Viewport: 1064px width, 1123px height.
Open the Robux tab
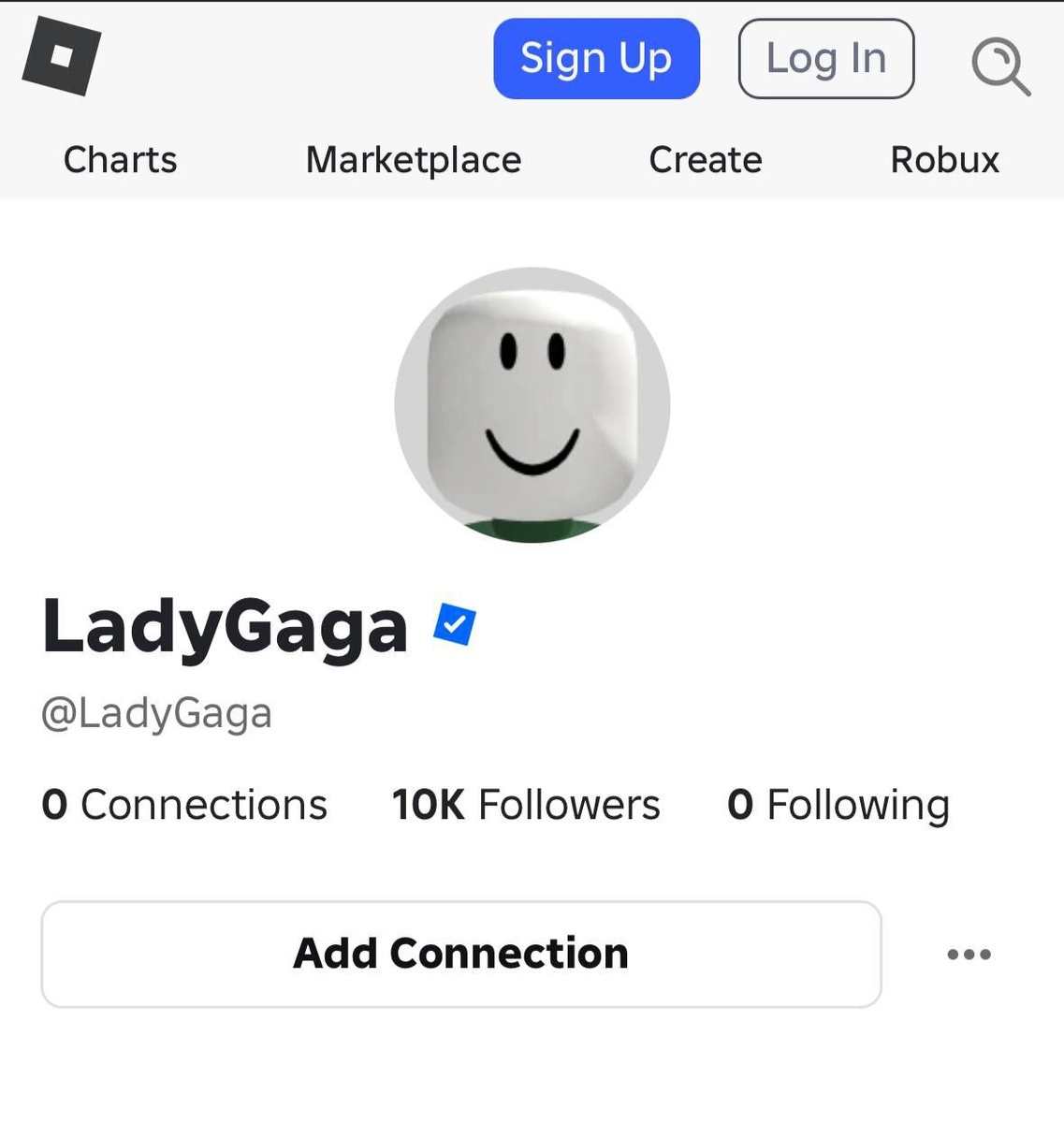[x=945, y=160]
